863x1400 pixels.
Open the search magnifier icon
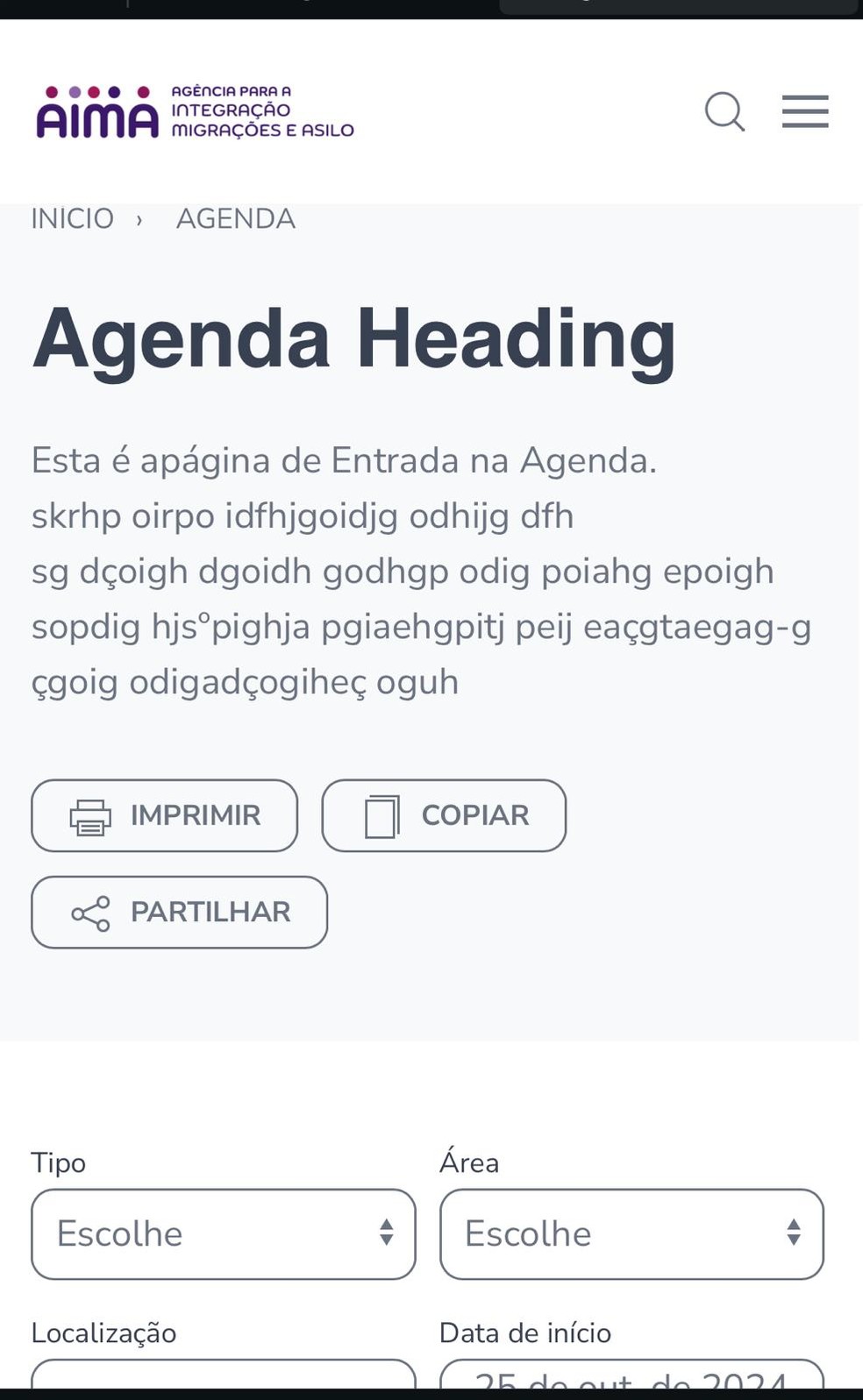click(x=724, y=112)
